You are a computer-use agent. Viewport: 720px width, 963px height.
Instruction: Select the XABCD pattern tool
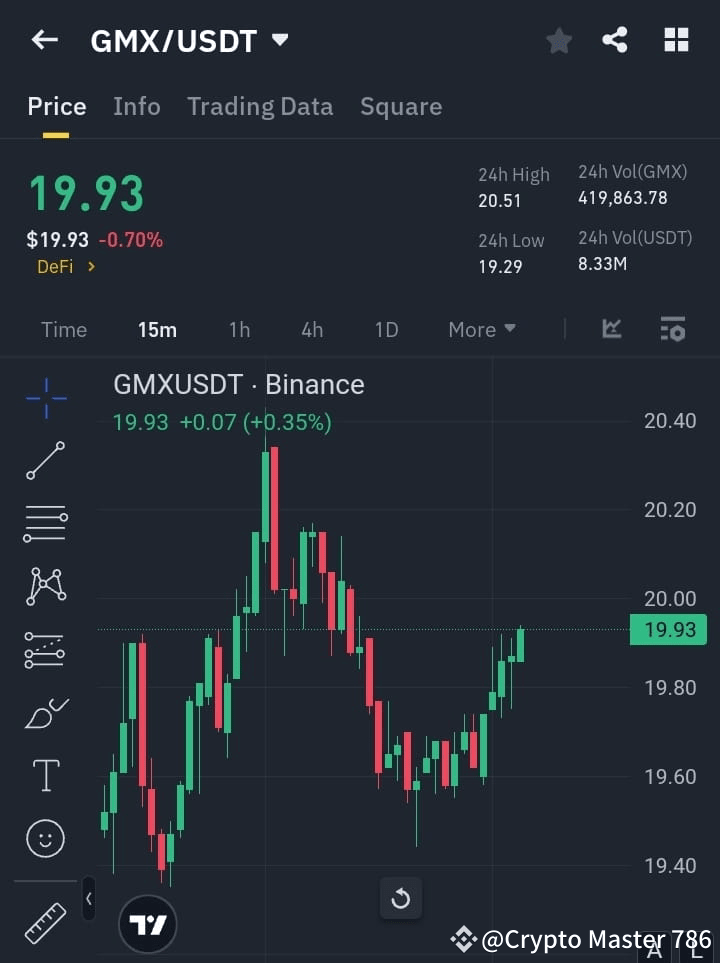point(44,587)
